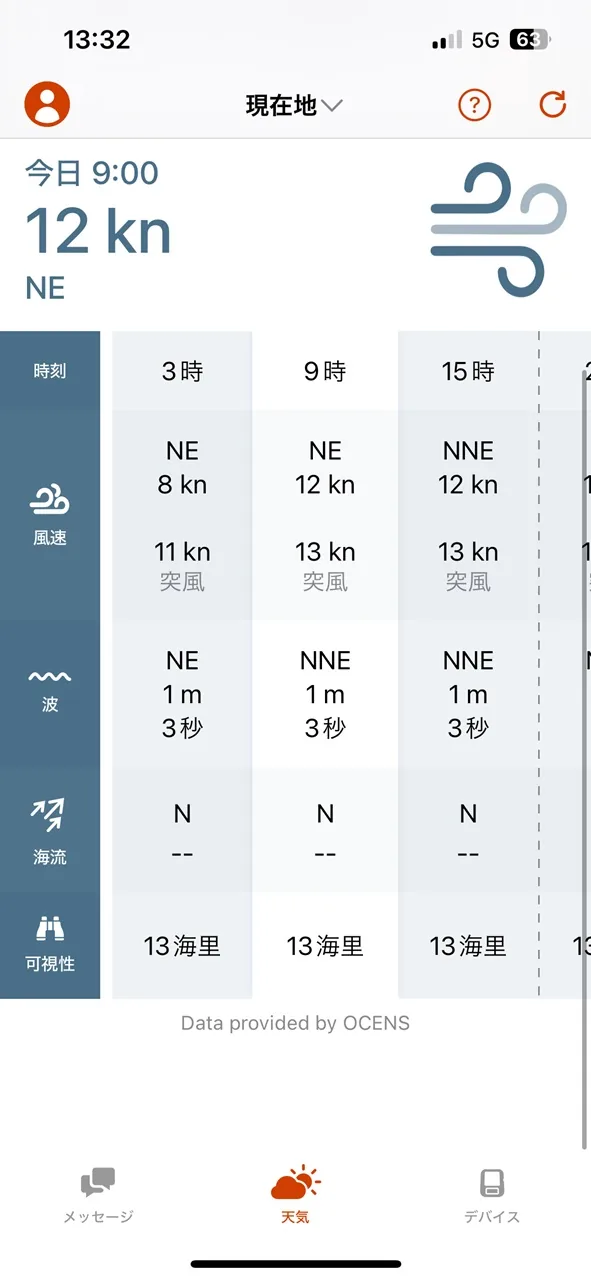Screen dimensions: 591x1280
Task: Select the 天気 tab
Action: click(295, 1196)
